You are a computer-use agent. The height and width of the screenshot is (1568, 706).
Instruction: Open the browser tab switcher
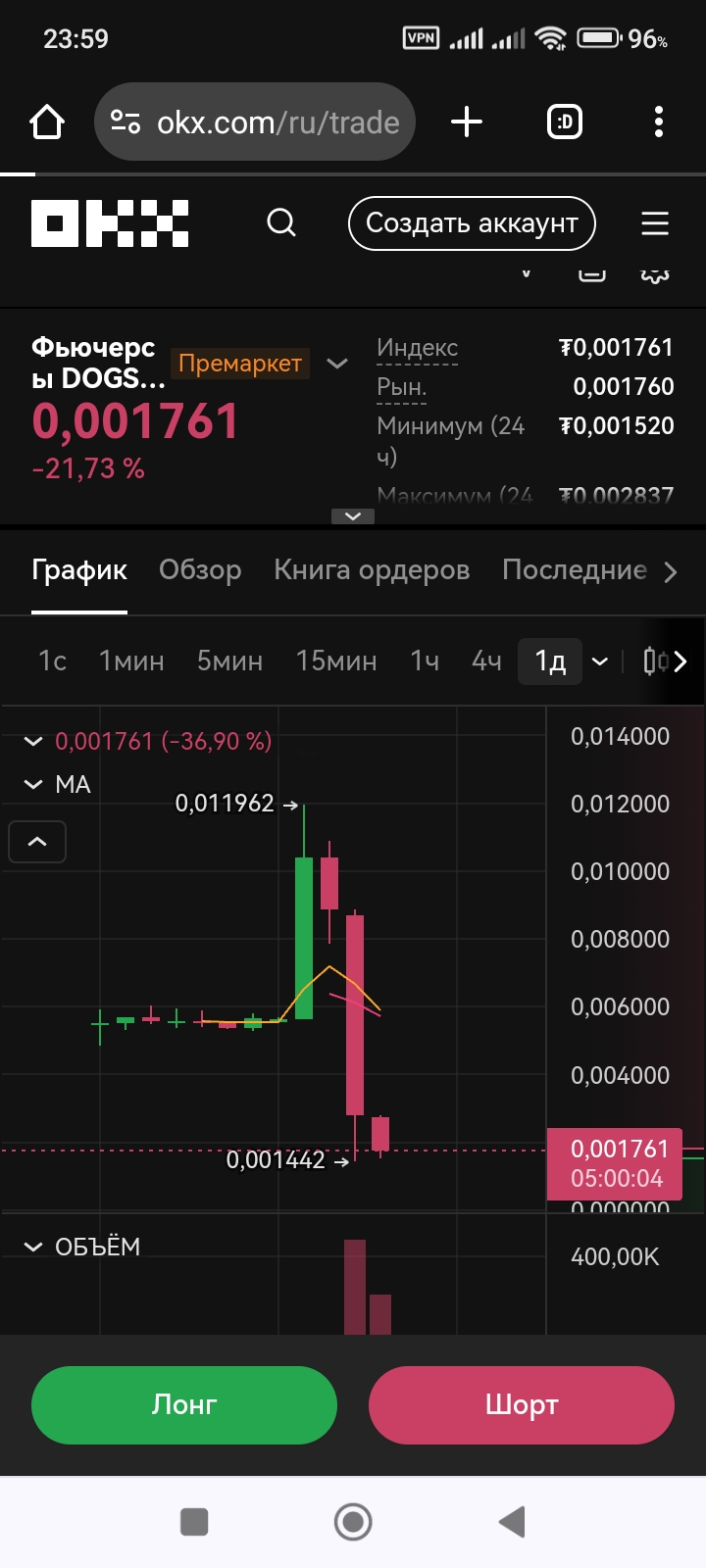pos(564,122)
